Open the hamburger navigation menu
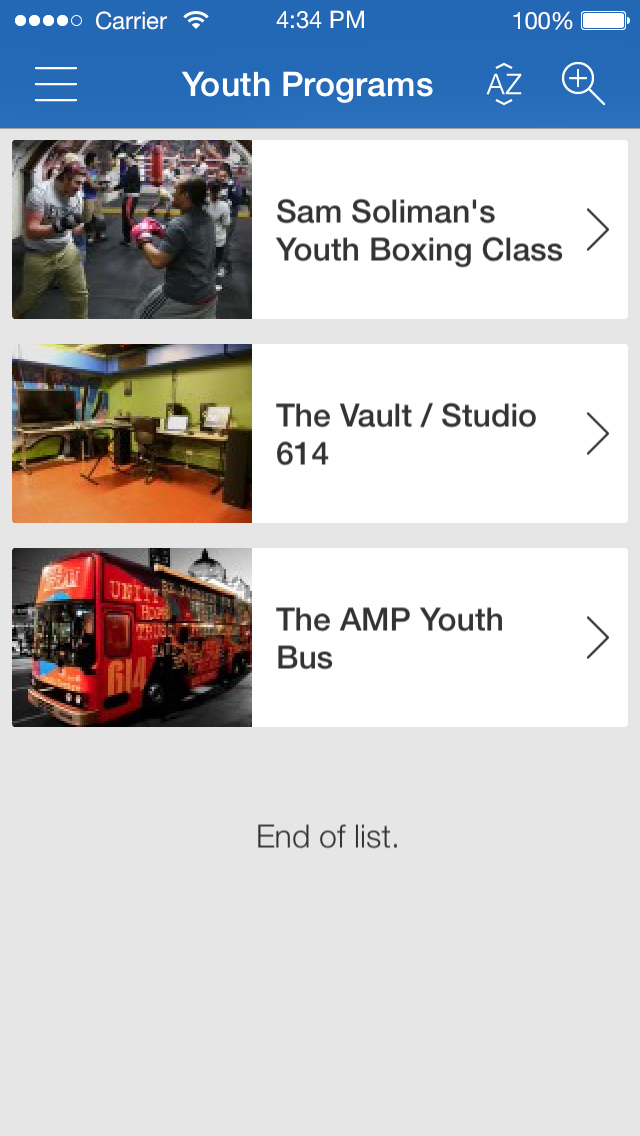The image size is (640, 1136). (x=56, y=84)
